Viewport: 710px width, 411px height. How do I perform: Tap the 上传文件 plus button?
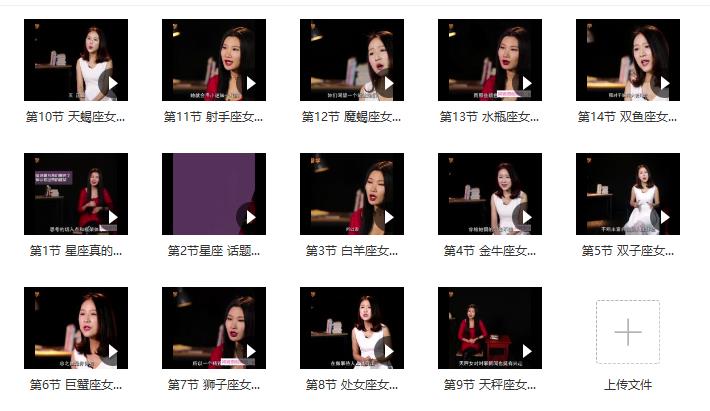(x=627, y=332)
